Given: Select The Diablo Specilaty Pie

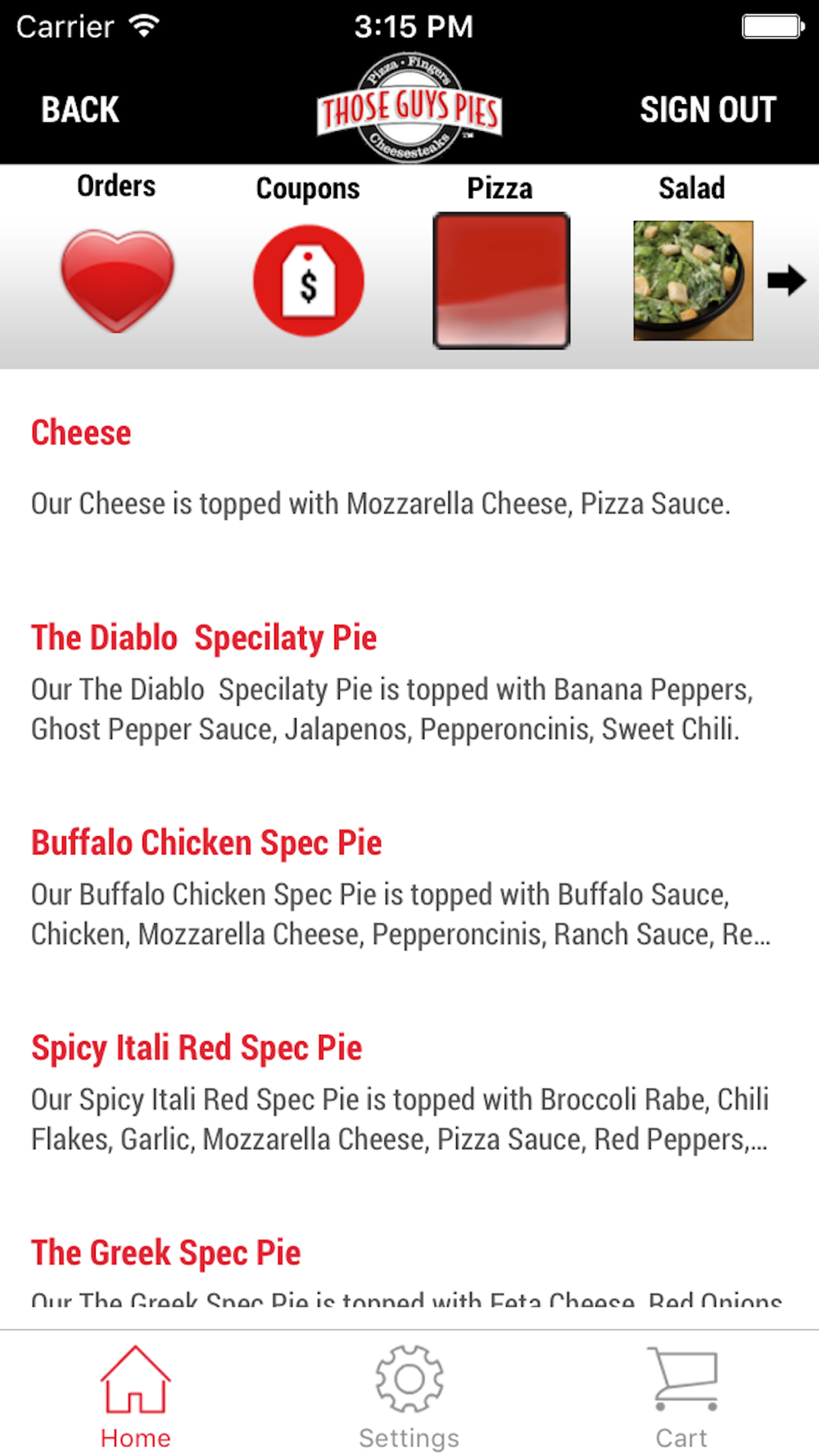Looking at the screenshot, I should pyautogui.click(x=204, y=638).
